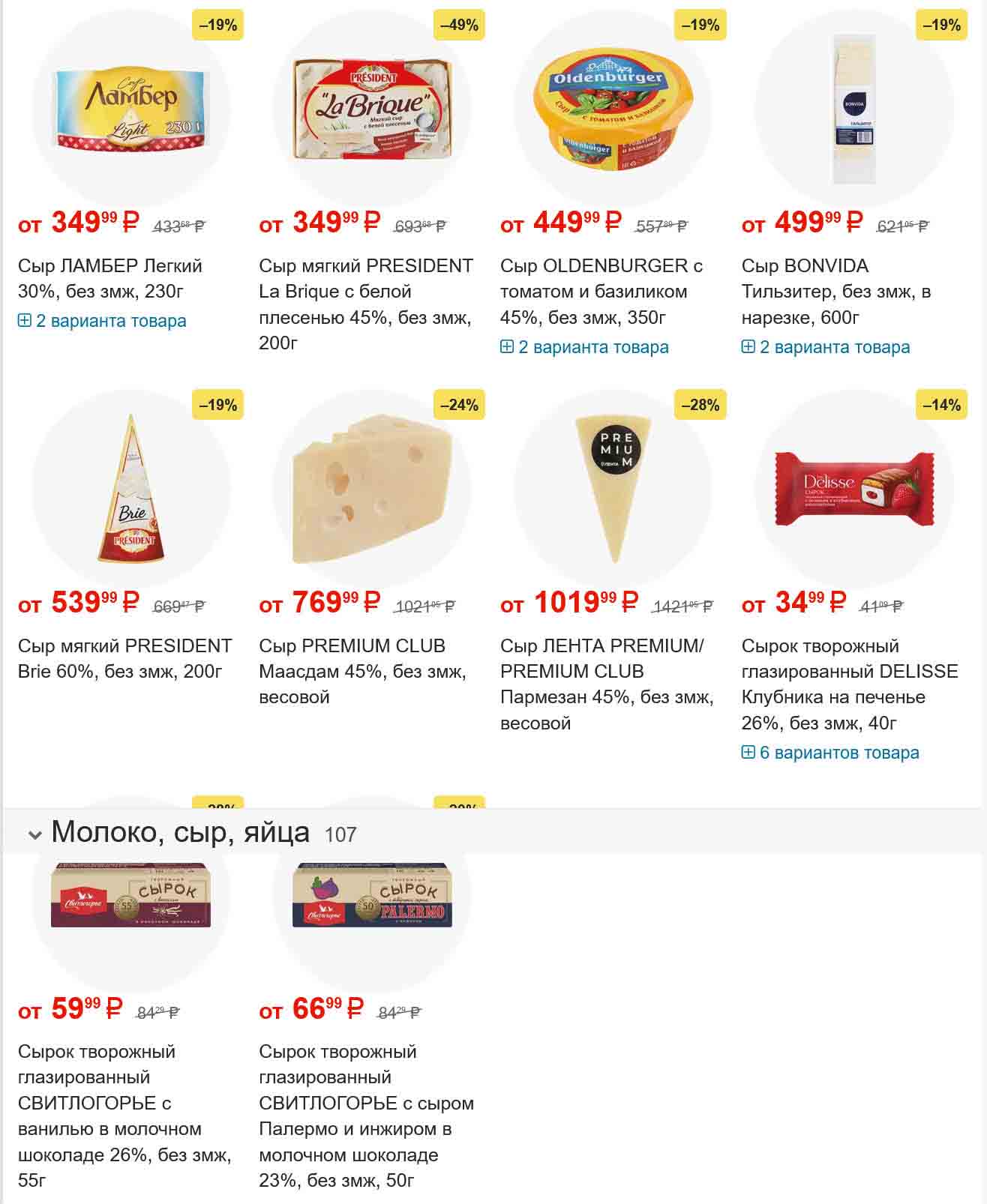The image size is (987, 1204).
Task: Expand 2 variants under BONVIDA Тильзитер
Action: (x=826, y=347)
